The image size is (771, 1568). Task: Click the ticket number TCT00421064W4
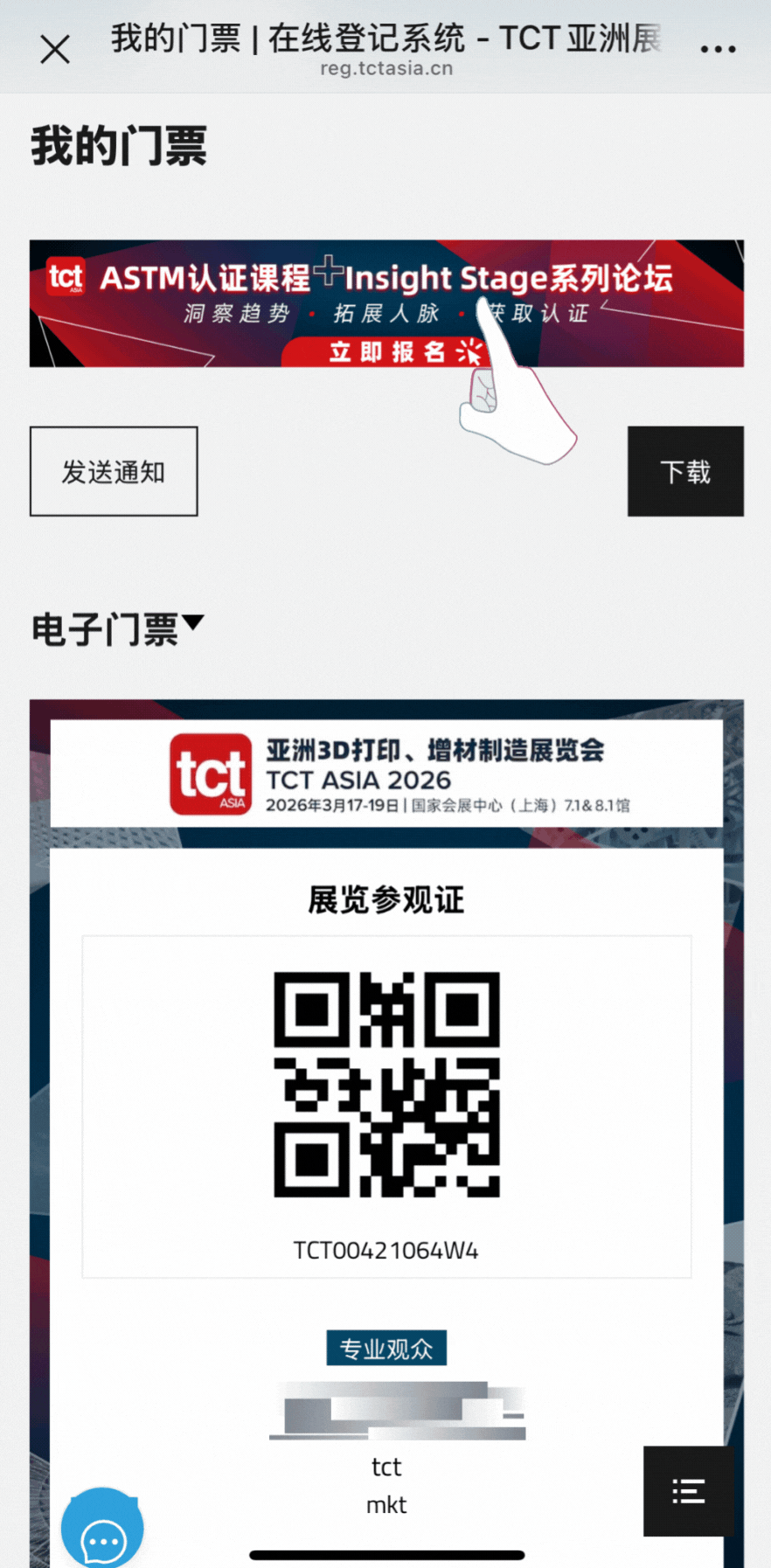pos(385,1250)
